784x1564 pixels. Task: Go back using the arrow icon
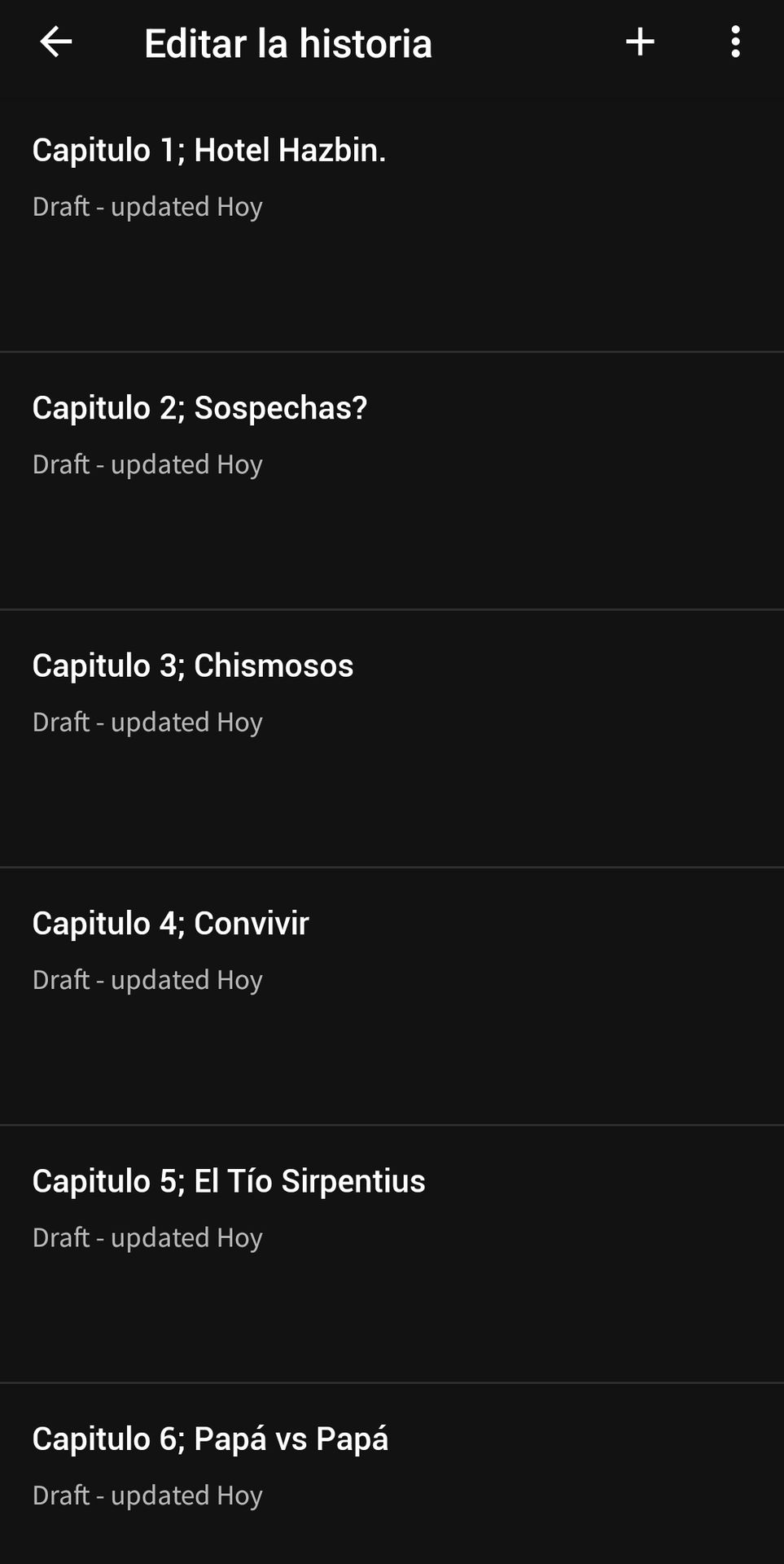coord(56,42)
